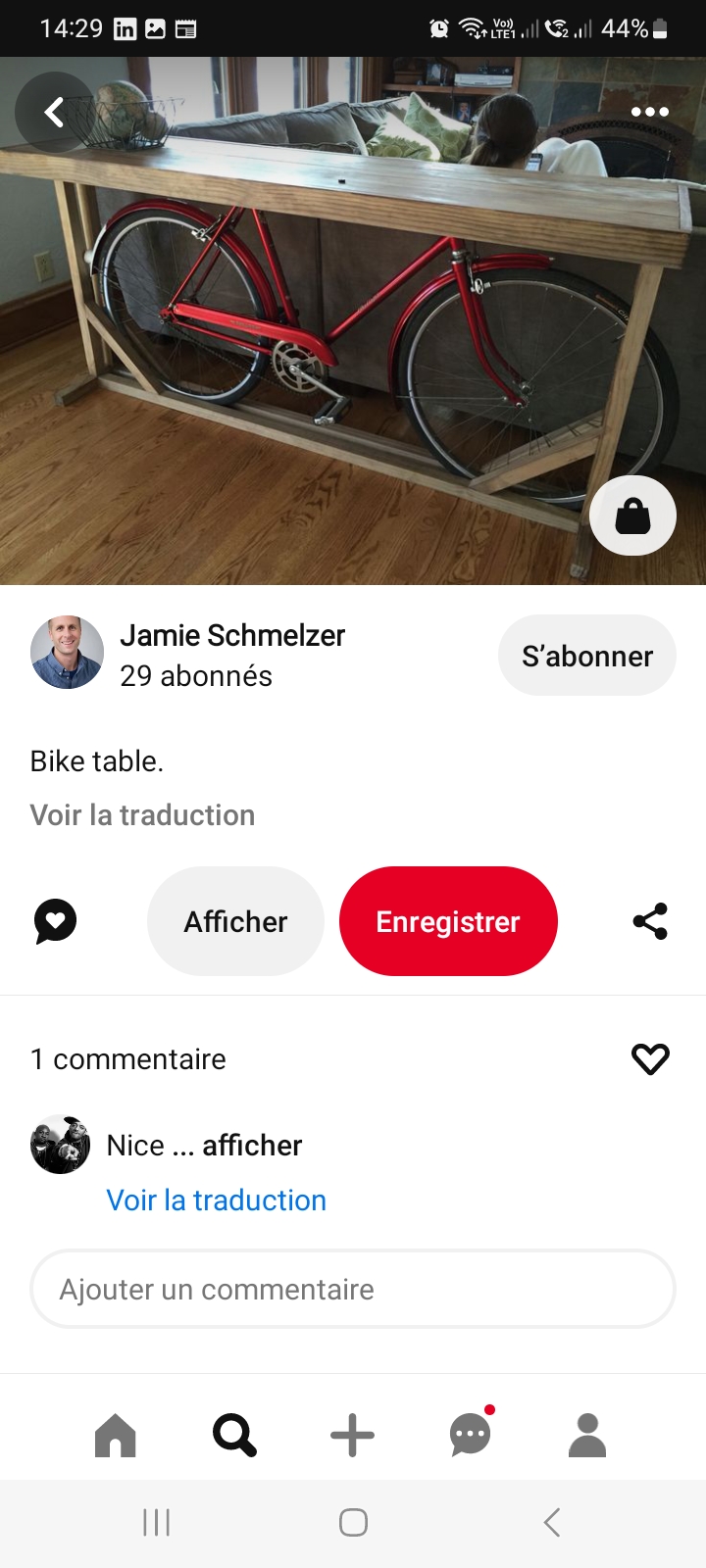This screenshot has width=706, height=1568.
Task: Tap the shopping bag icon on the photo
Action: coord(632,515)
